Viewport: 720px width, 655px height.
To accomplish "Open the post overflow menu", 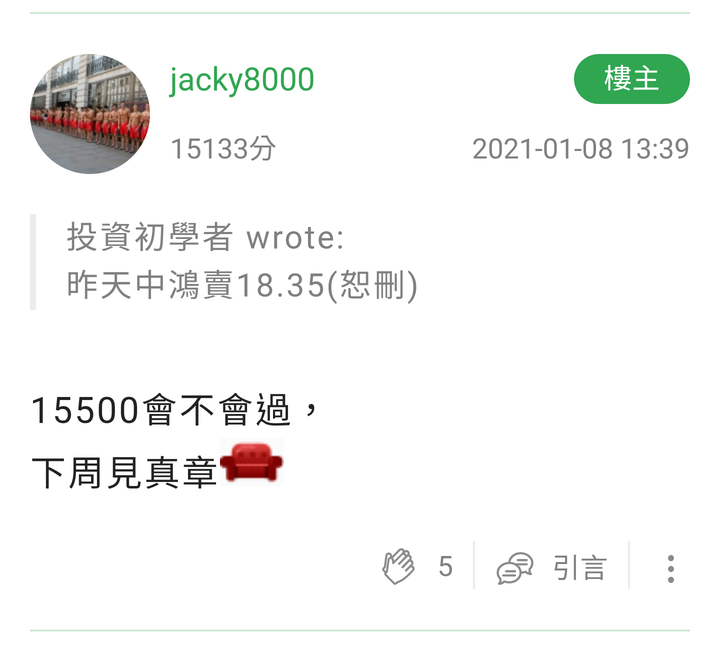I will [670, 568].
